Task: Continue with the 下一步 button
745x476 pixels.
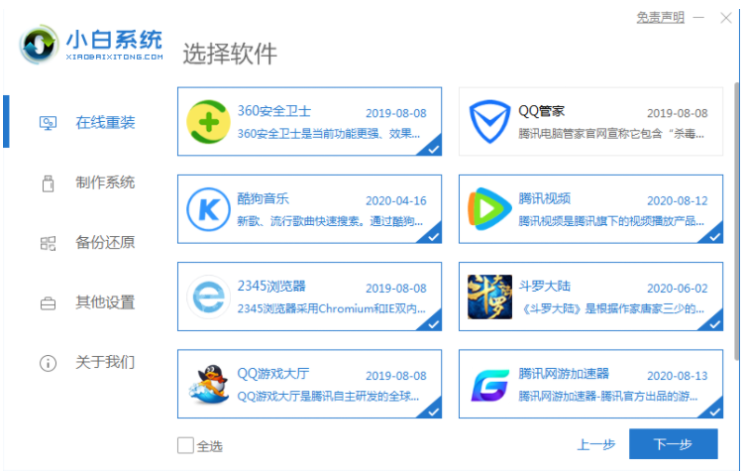Action: (x=673, y=444)
